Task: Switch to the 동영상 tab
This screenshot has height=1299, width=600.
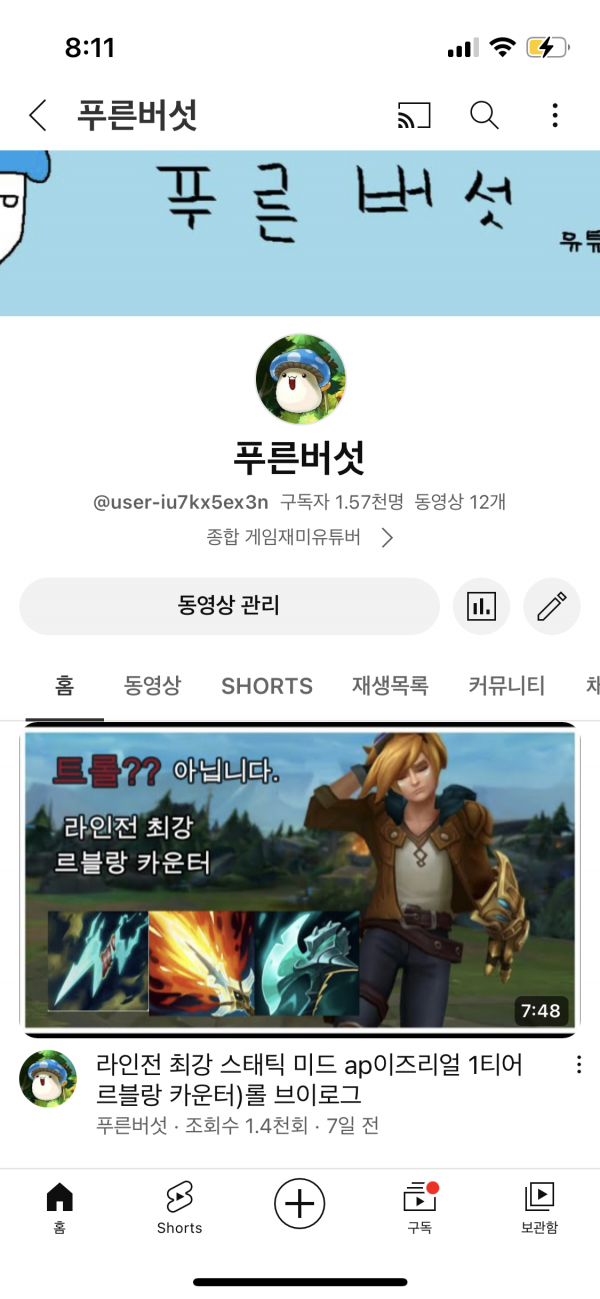Action: pyautogui.click(x=152, y=686)
